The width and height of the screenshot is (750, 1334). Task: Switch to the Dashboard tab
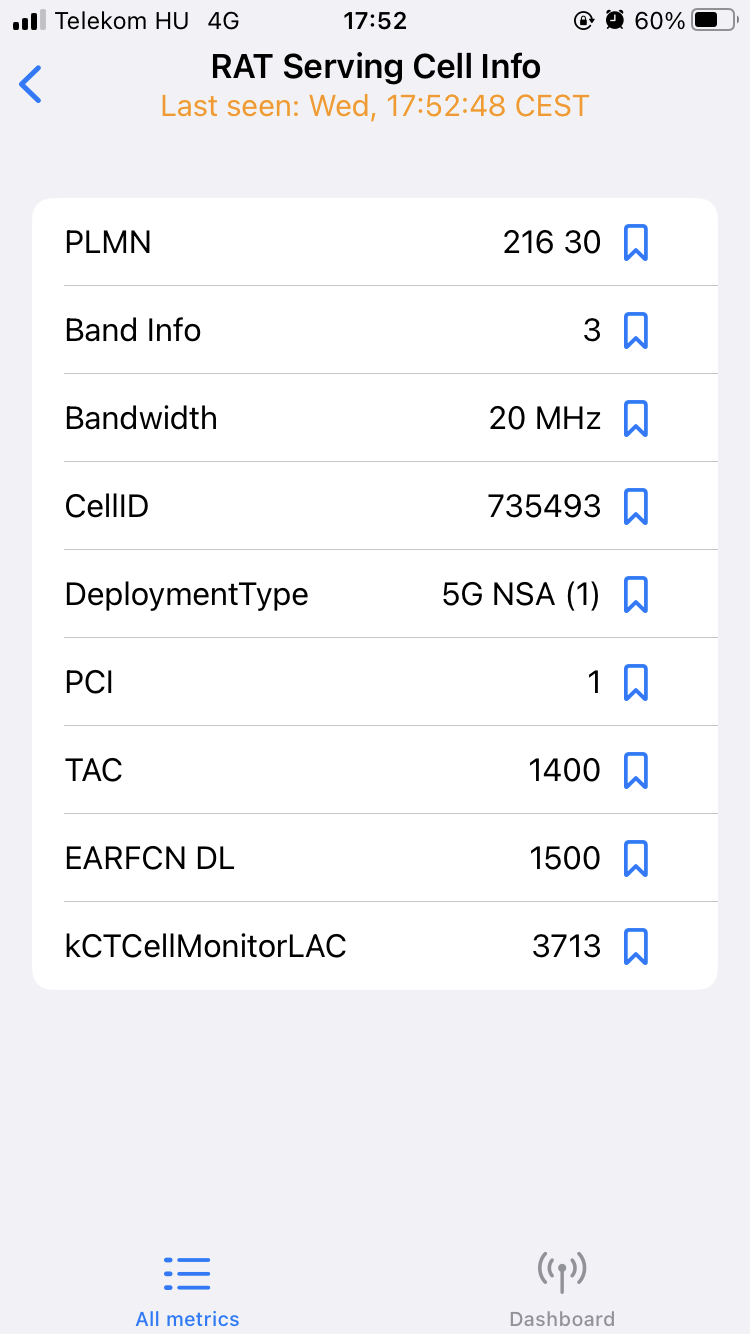(x=562, y=1290)
